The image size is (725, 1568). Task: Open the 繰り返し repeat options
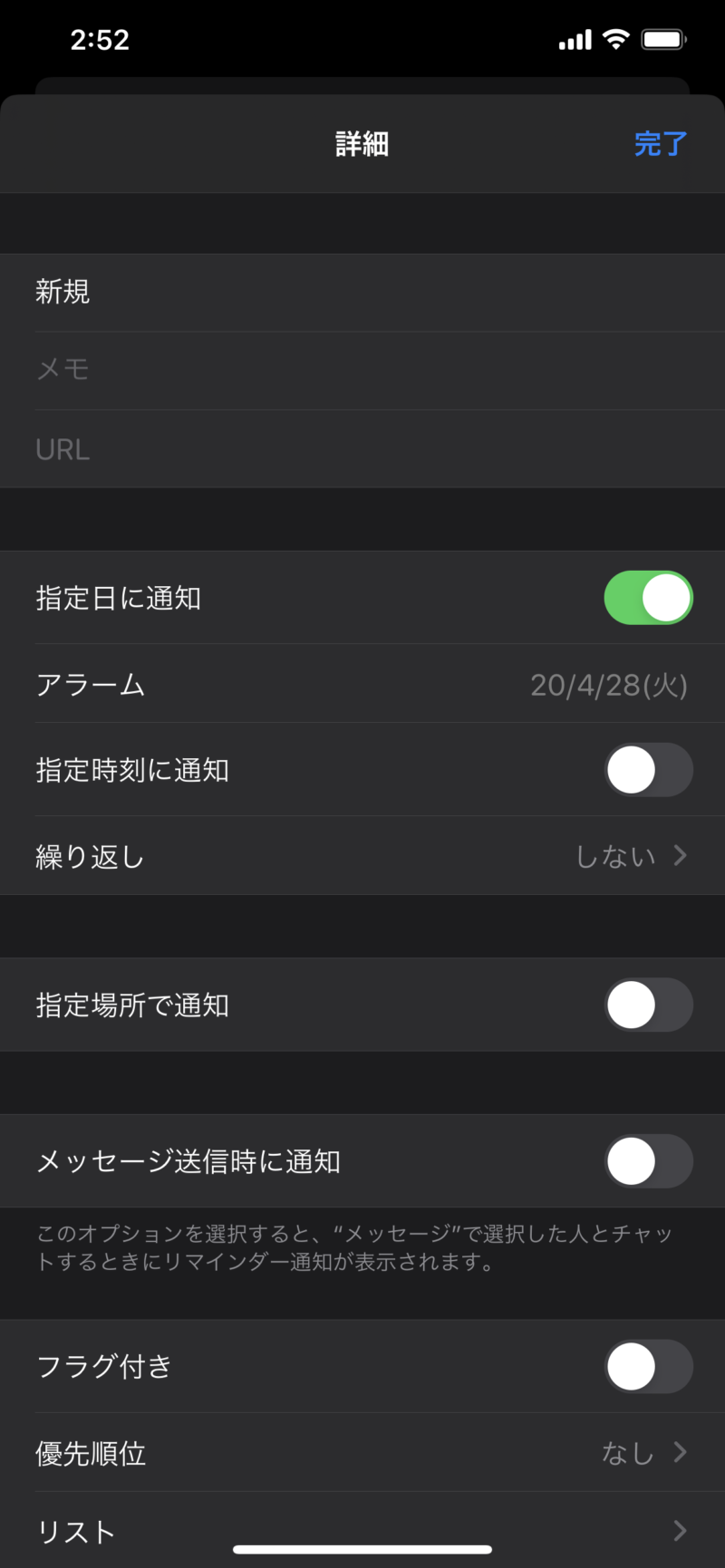(x=362, y=856)
